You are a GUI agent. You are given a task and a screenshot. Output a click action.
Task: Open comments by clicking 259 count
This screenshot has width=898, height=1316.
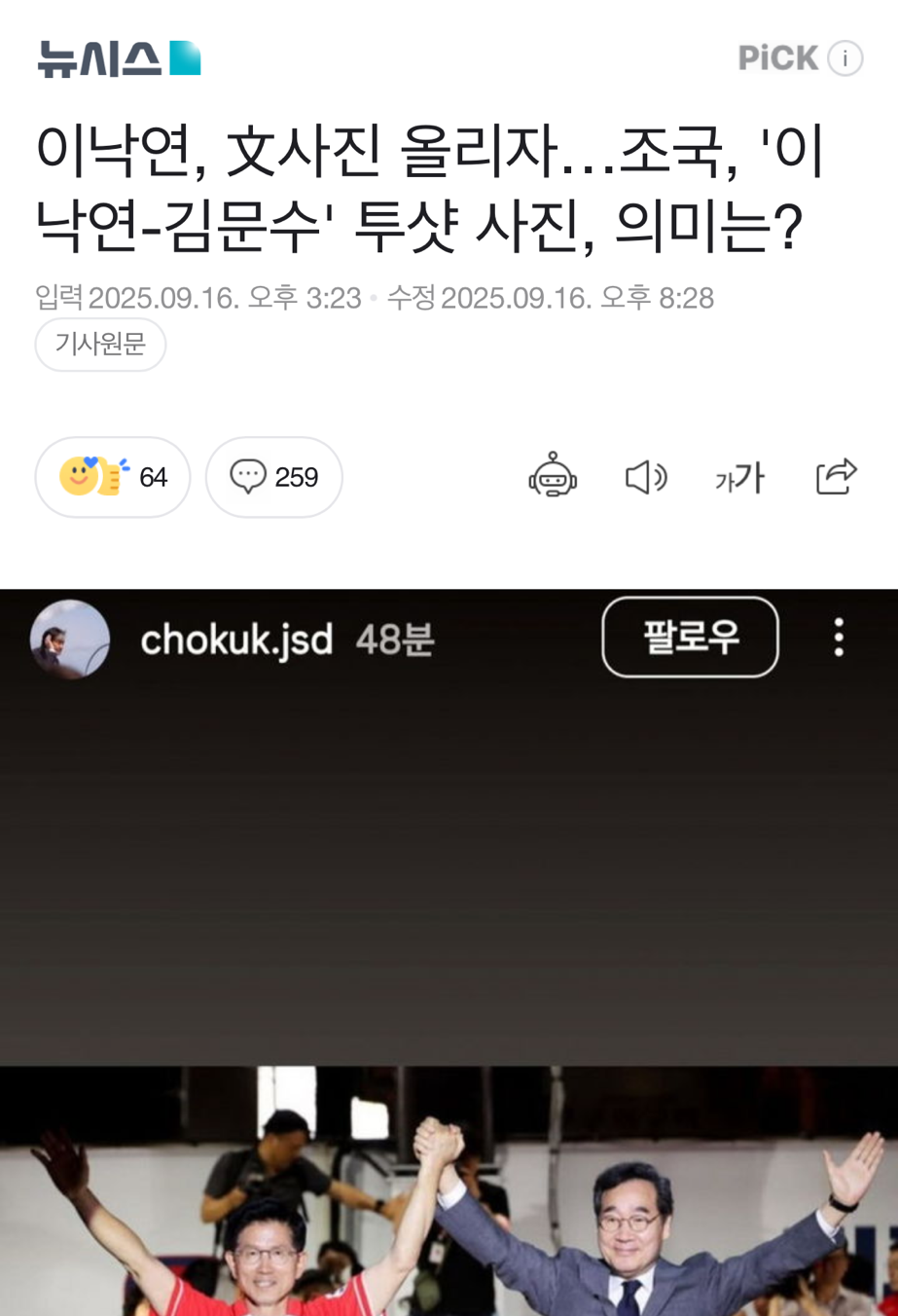pyautogui.click(x=297, y=476)
